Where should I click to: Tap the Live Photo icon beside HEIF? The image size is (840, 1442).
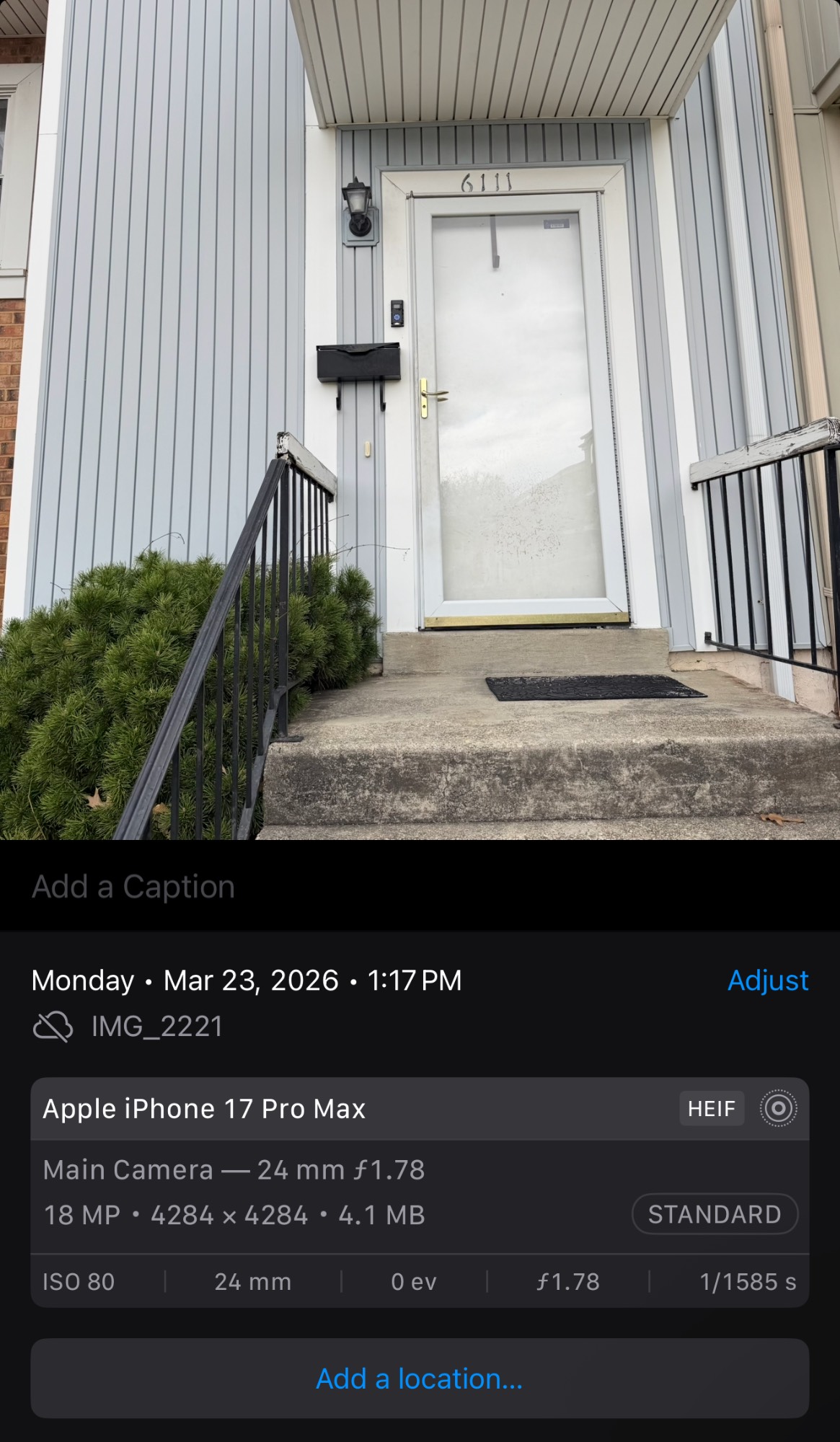tap(778, 1108)
